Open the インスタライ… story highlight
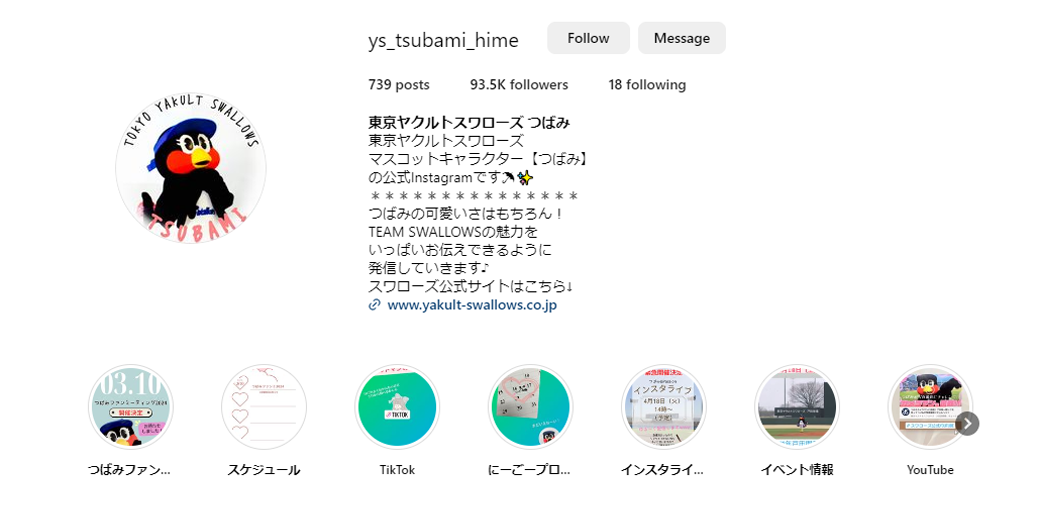The width and height of the screenshot is (1040, 510). [663, 407]
